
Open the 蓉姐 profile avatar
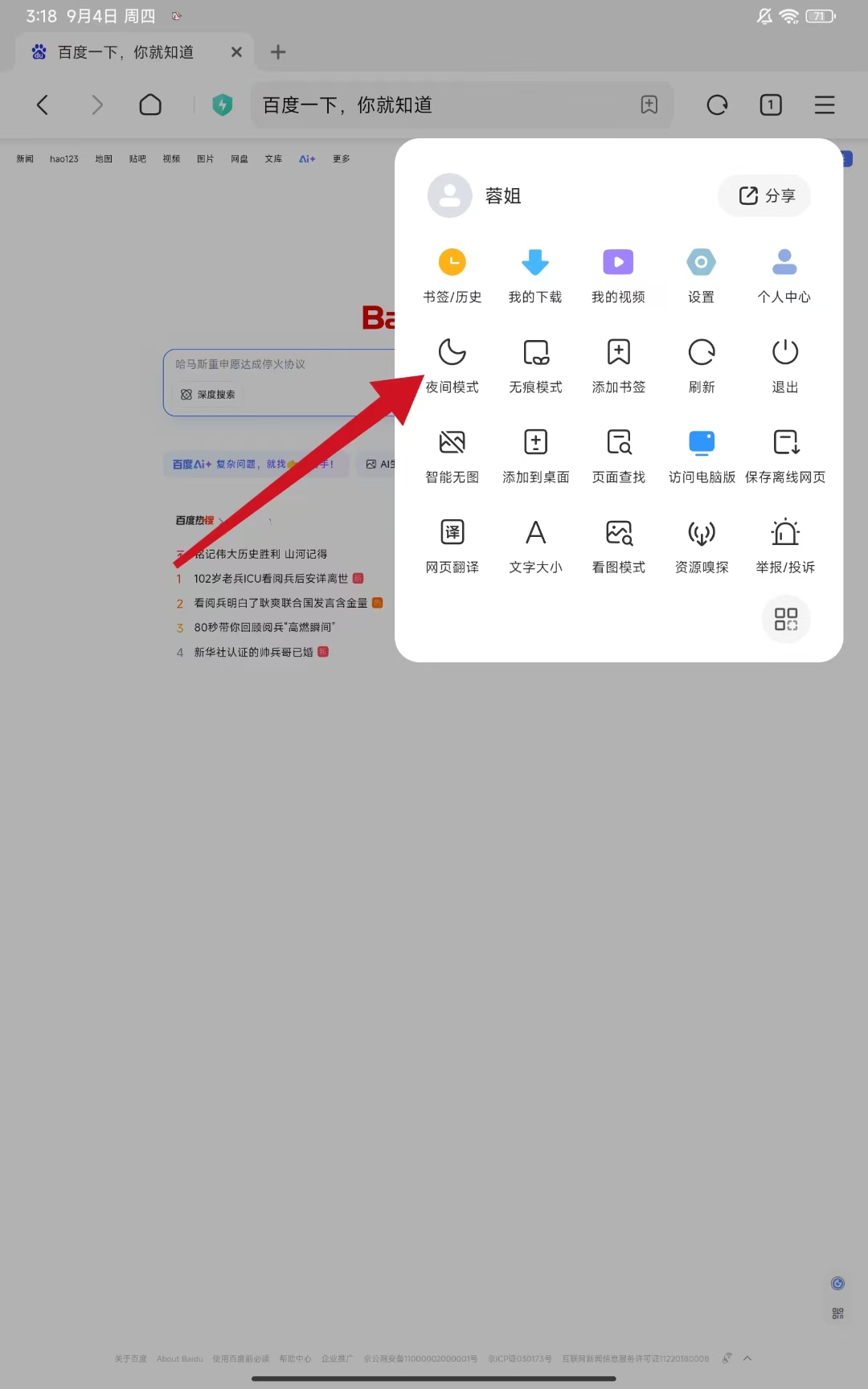click(x=450, y=195)
